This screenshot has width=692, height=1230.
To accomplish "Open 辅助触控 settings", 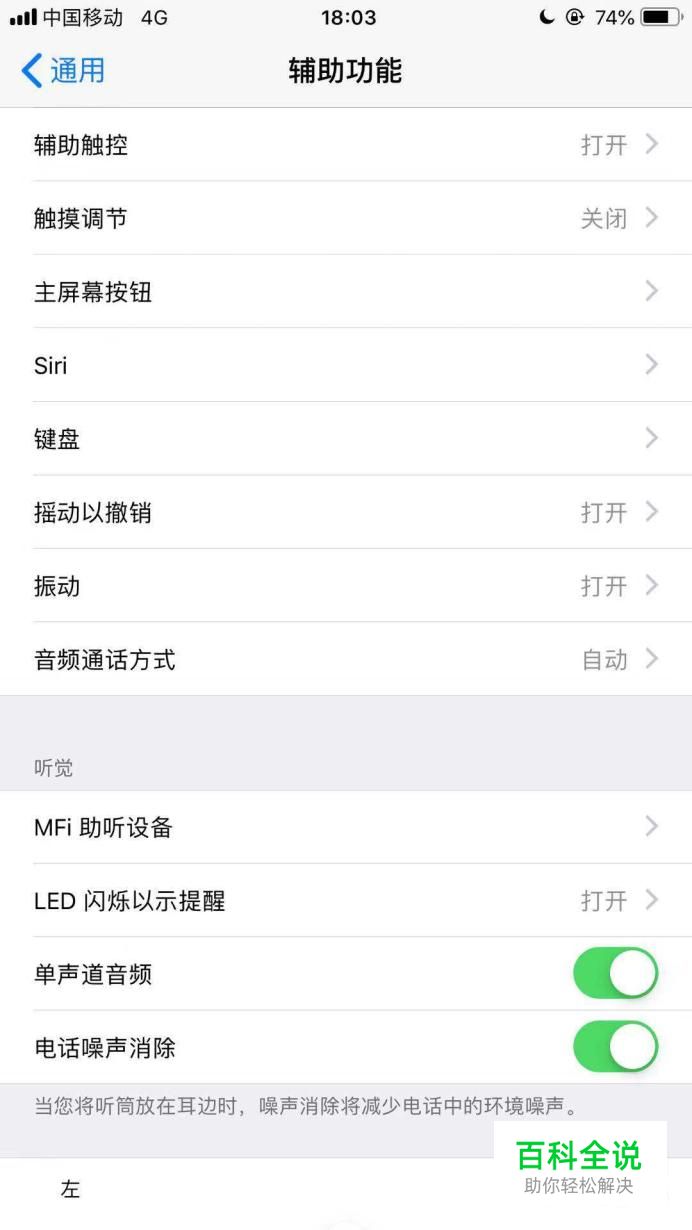I will (346, 145).
